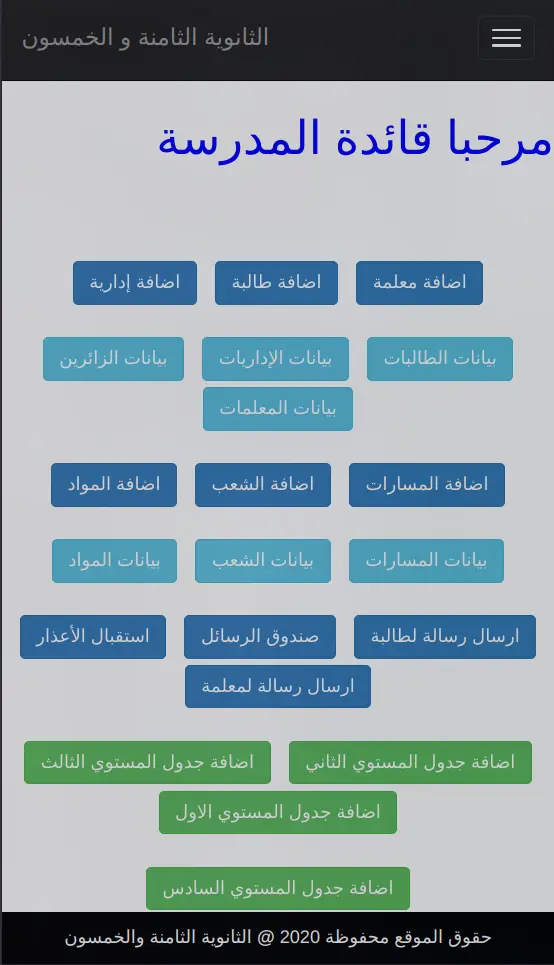Image resolution: width=554 pixels, height=965 pixels.
Task: Open the hamburger navigation menu
Action: pos(506,38)
